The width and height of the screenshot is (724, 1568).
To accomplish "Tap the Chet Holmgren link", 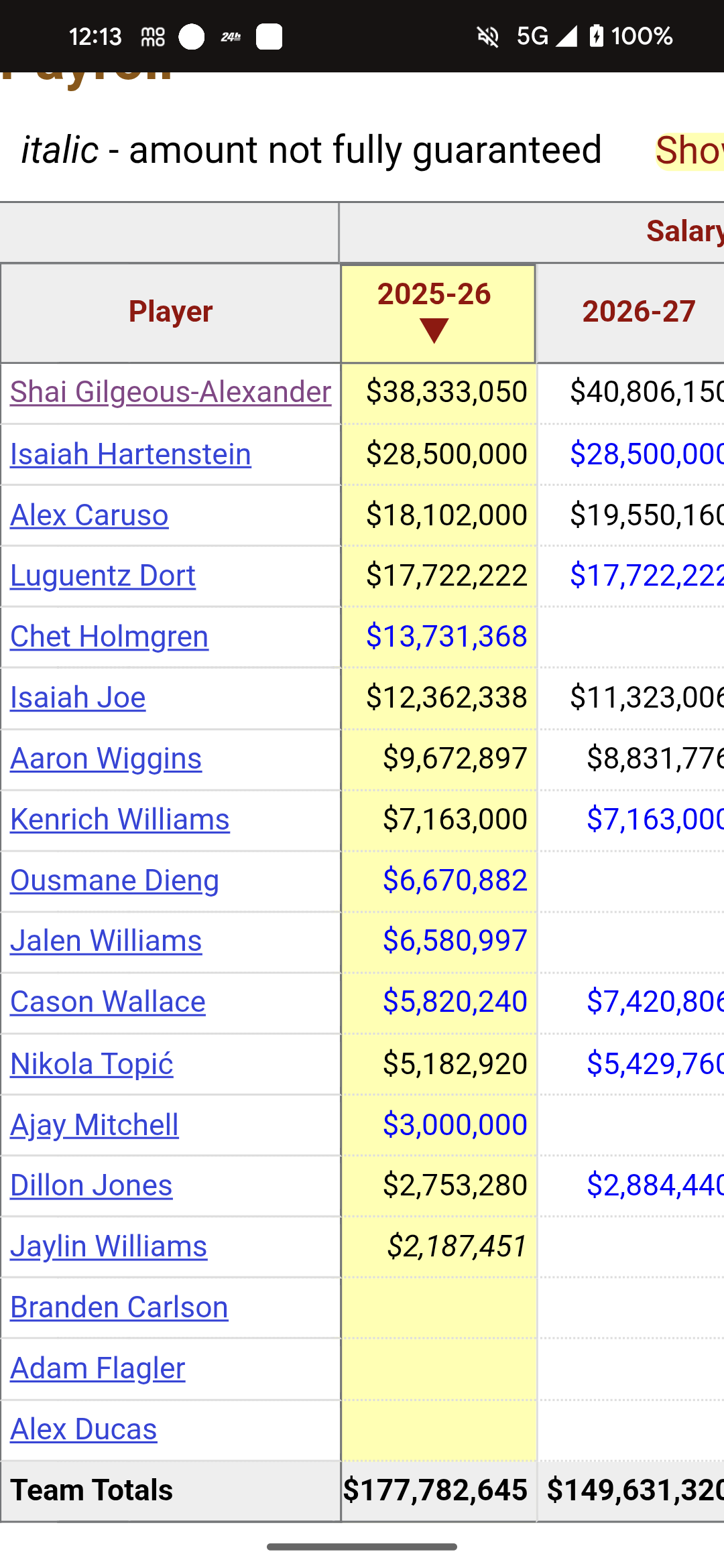I will click(x=109, y=637).
